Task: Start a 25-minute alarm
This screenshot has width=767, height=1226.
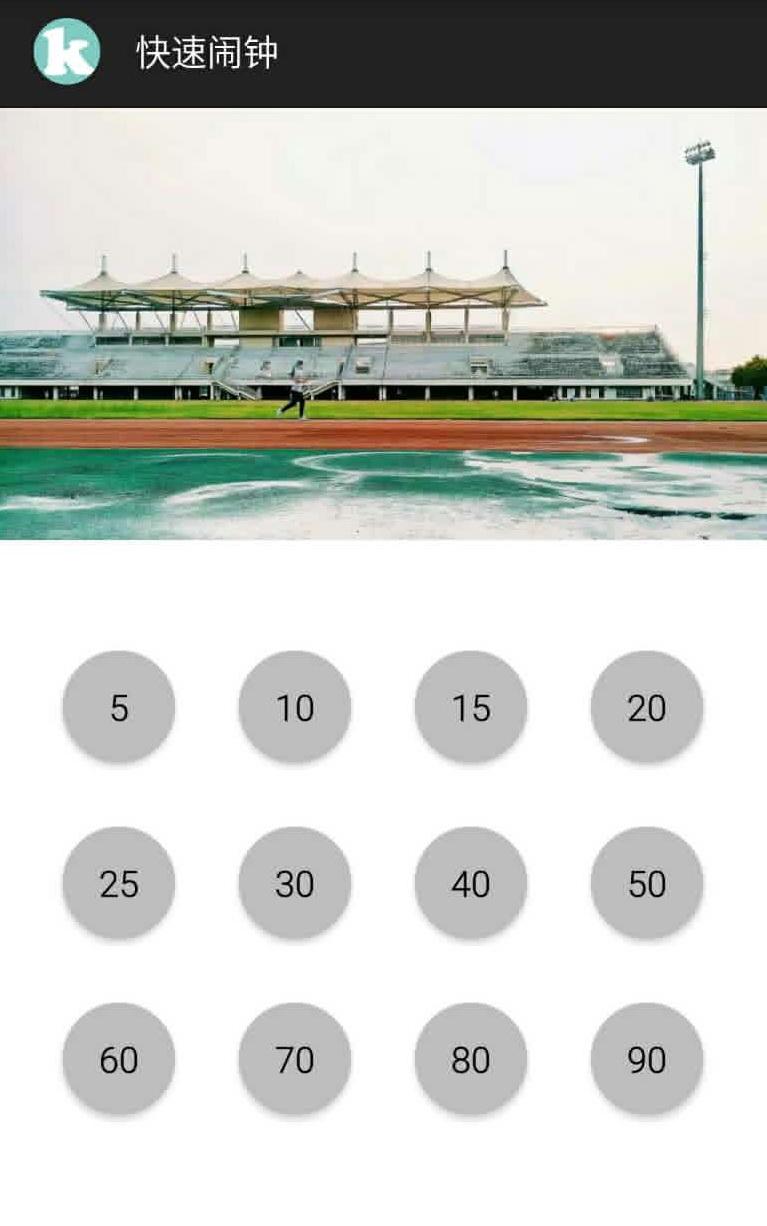Action: click(119, 883)
